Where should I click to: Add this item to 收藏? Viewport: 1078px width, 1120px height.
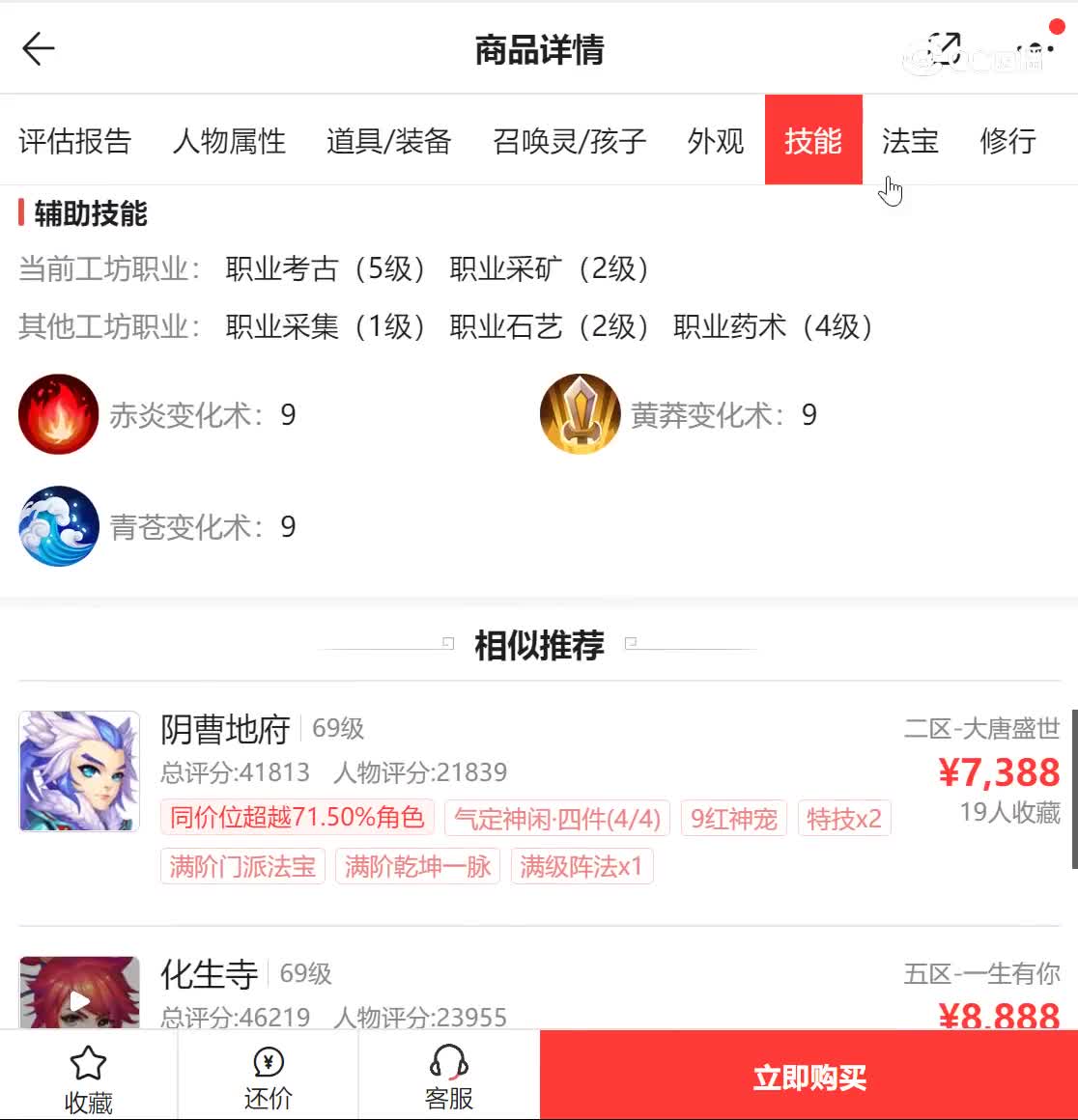click(88, 1078)
